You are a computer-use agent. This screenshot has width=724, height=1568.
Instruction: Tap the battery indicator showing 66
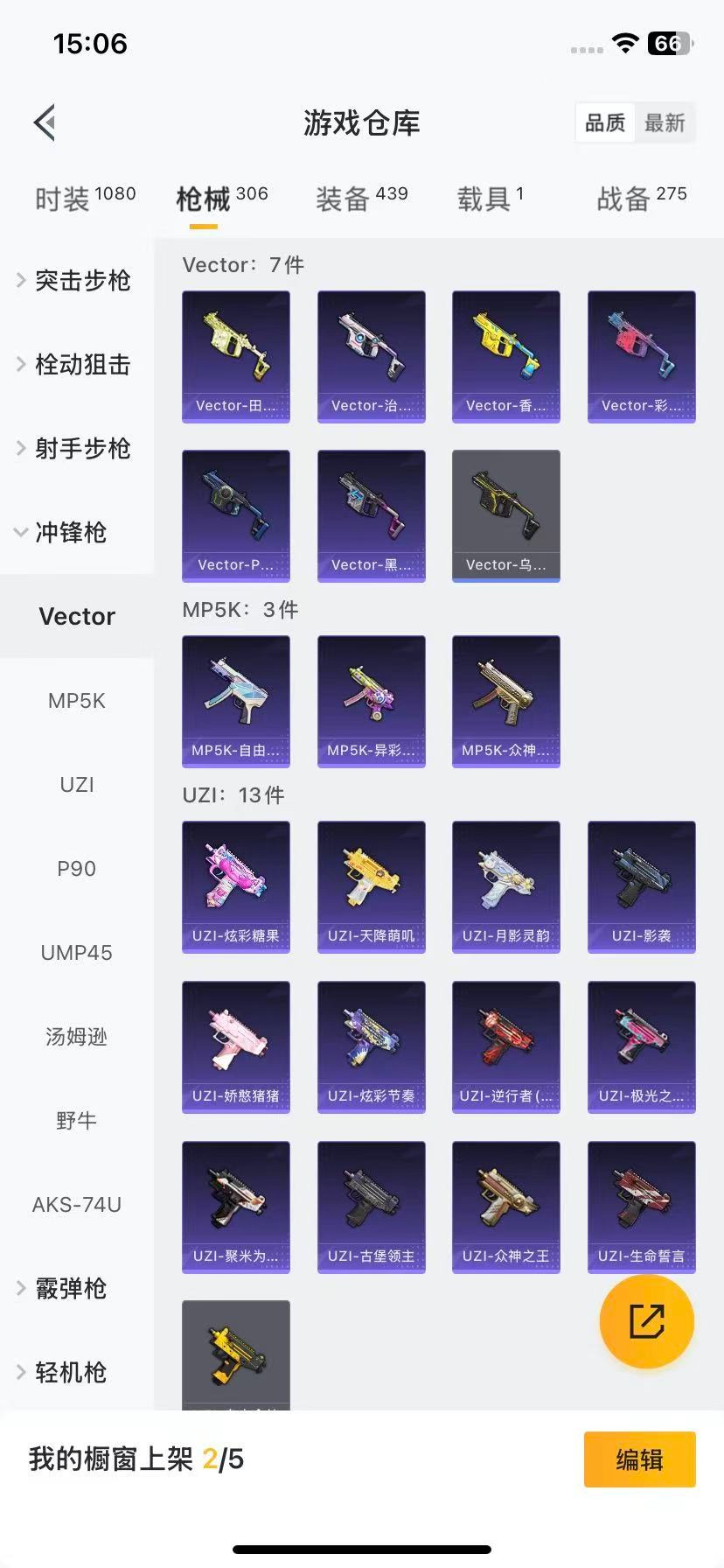click(669, 43)
